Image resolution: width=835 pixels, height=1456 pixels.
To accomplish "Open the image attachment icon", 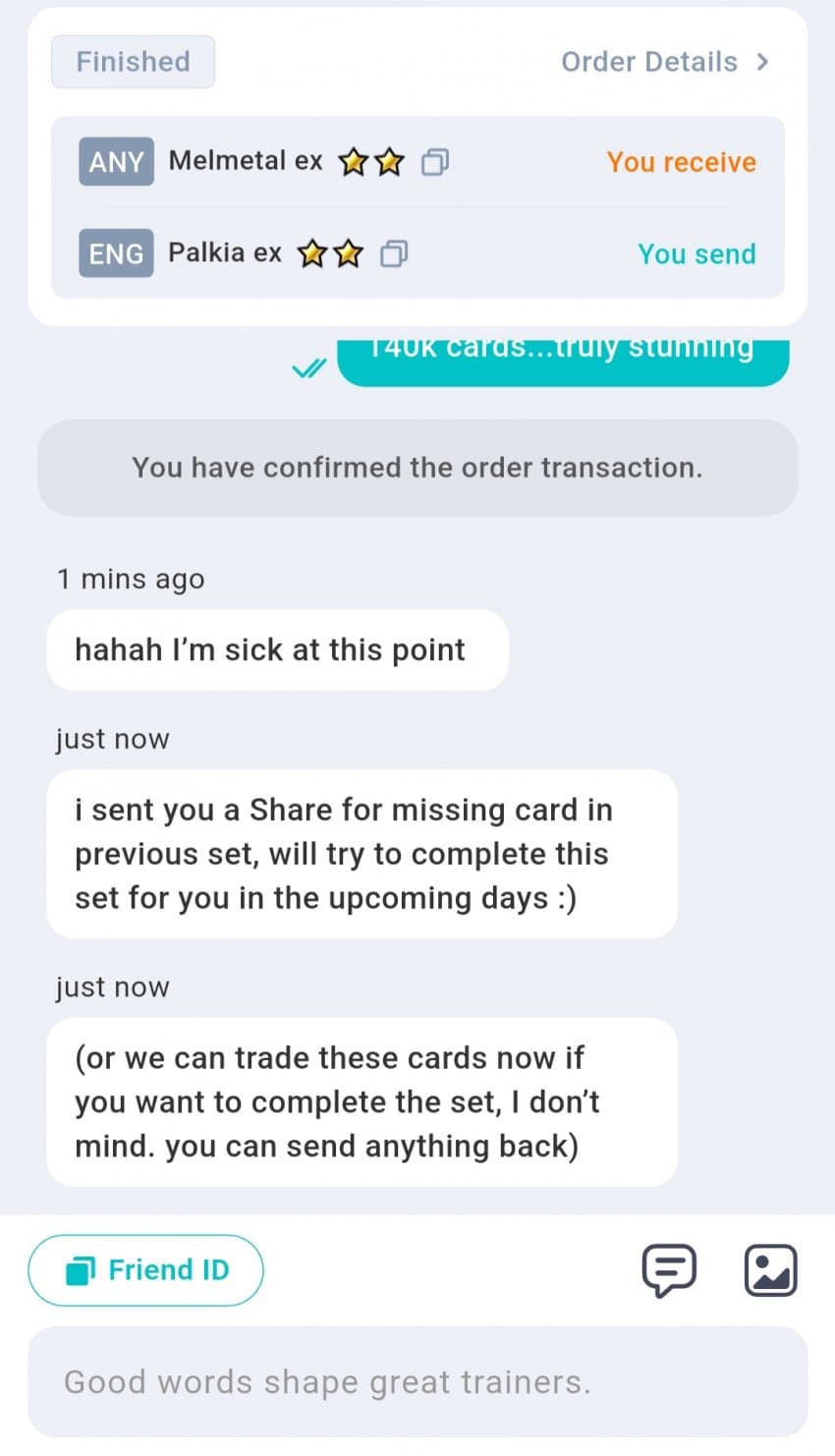I will (x=770, y=1270).
